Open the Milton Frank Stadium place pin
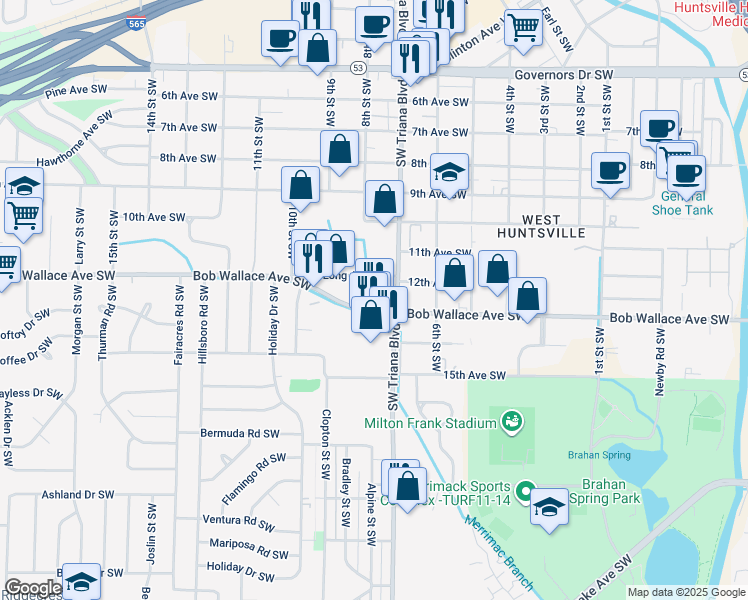Screen dimensions: 748x600 pyautogui.click(x=513, y=422)
